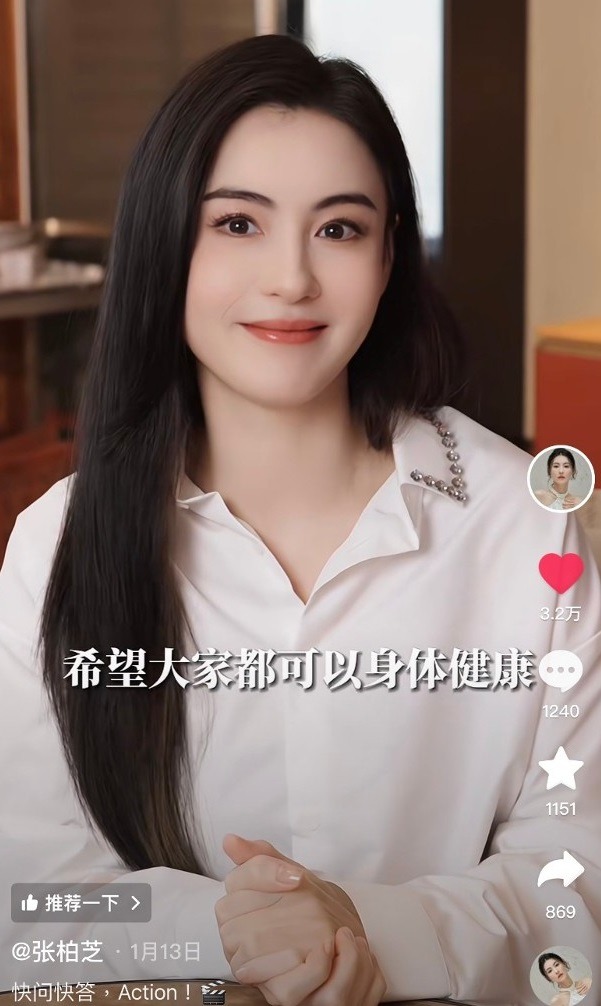Share this video using the arrow icon

(561, 870)
